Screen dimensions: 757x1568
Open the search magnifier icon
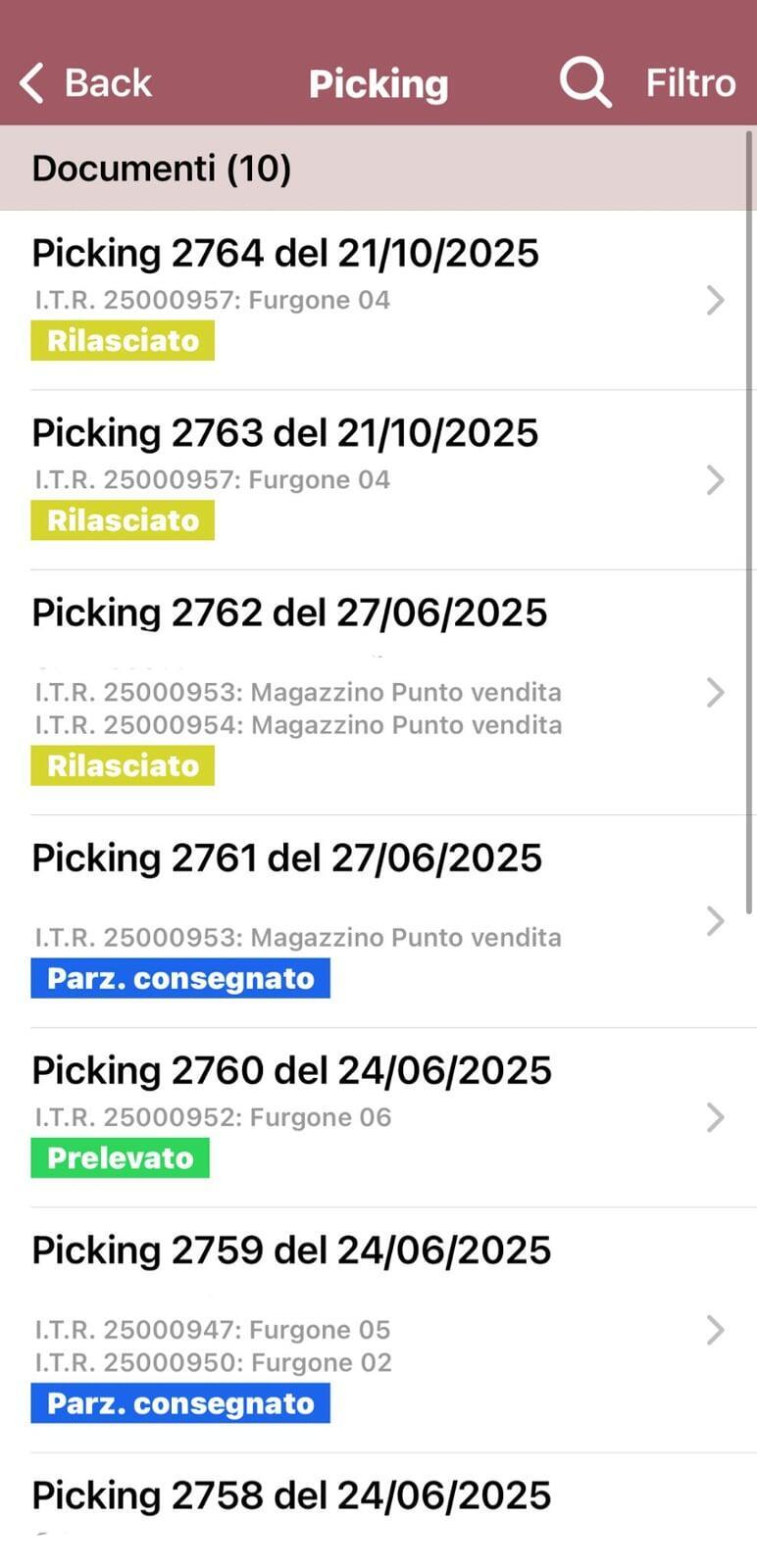point(585,82)
